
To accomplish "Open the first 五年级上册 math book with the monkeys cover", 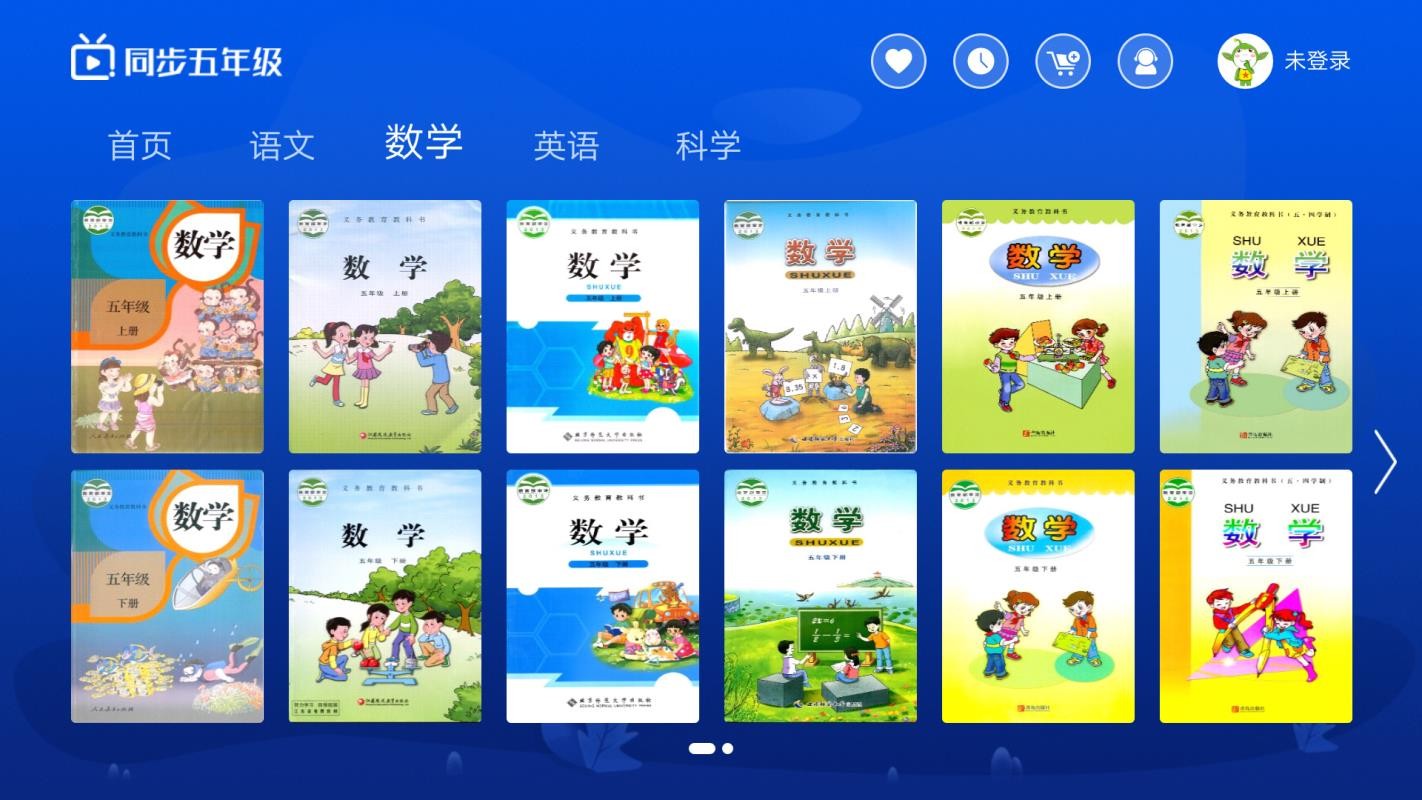I will (167, 326).
